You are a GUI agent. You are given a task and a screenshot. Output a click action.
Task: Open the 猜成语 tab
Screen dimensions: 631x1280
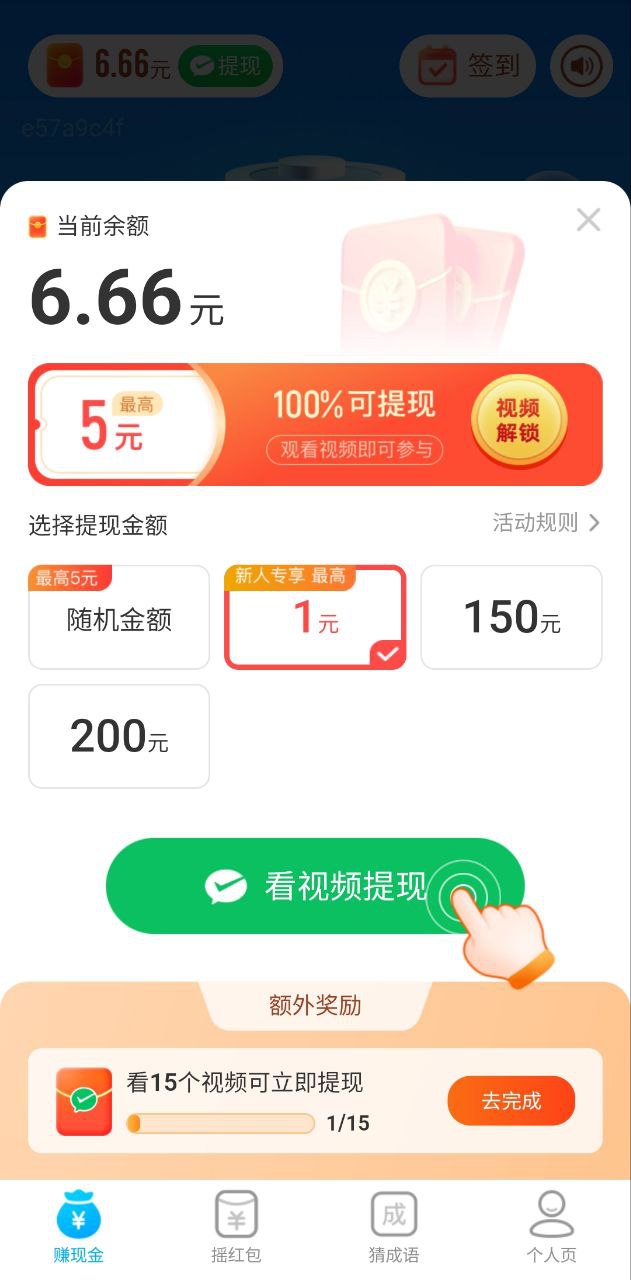tap(394, 1227)
